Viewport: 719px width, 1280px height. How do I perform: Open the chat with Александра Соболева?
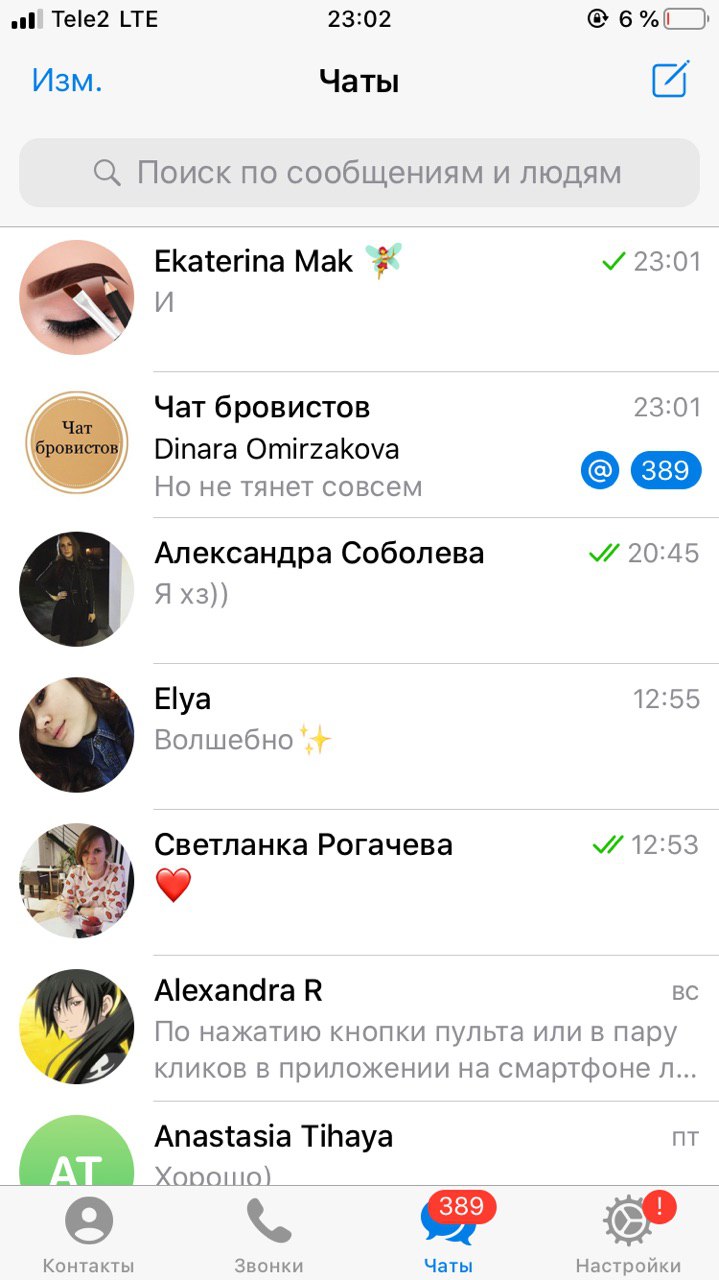point(359,591)
